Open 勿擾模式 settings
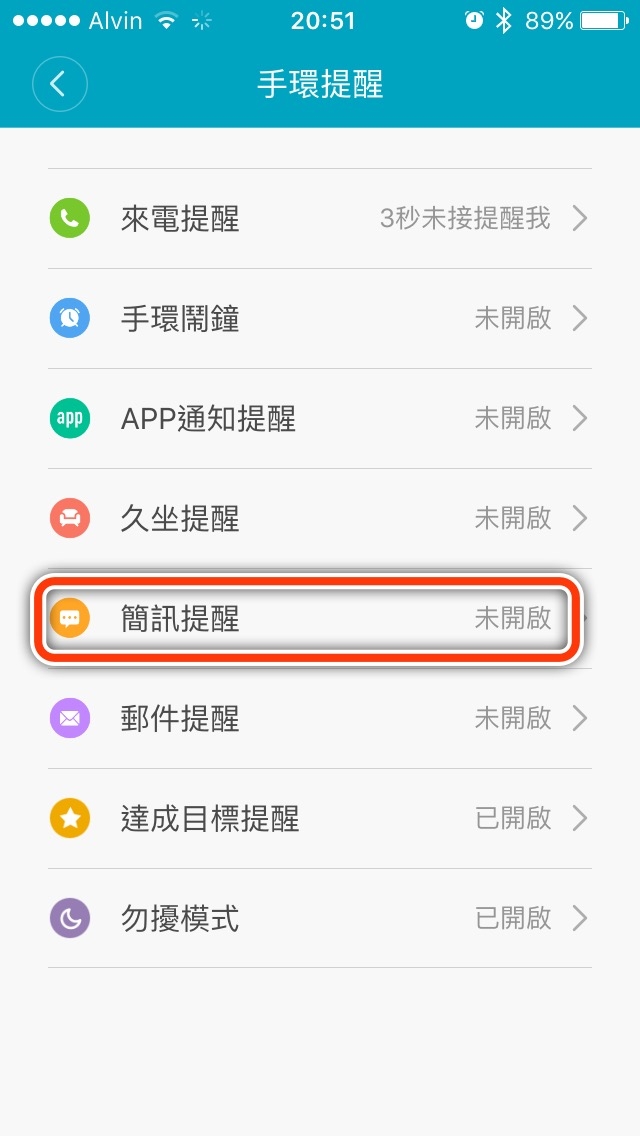640x1136 pixels. [320, 918]
